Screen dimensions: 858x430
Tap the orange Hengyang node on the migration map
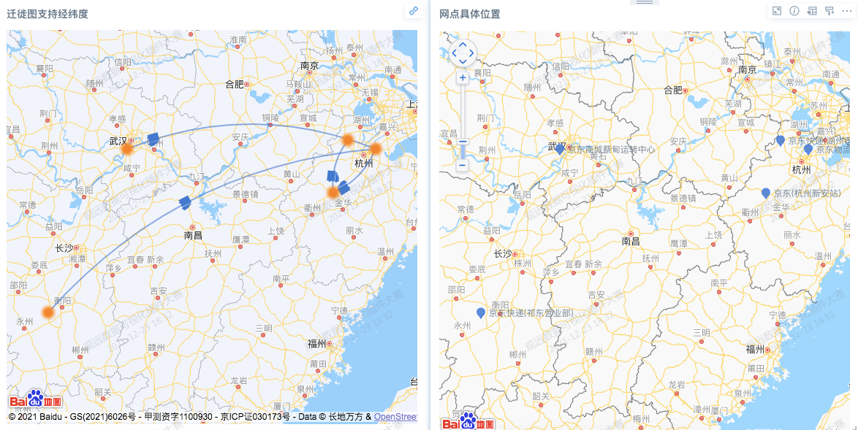[x=48, y=312]
